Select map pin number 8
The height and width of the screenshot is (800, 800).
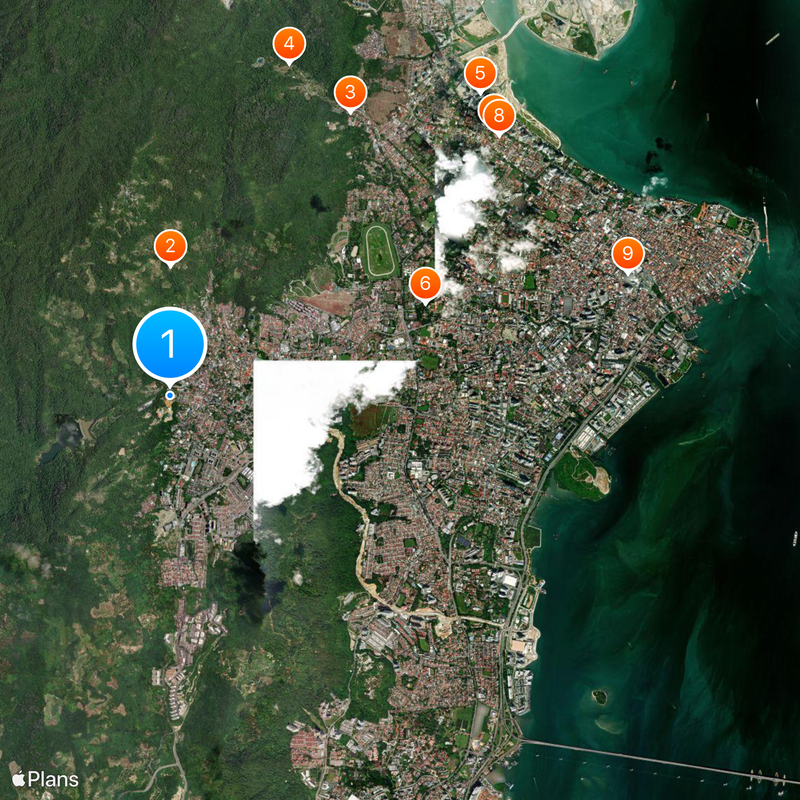click(500, 115)
